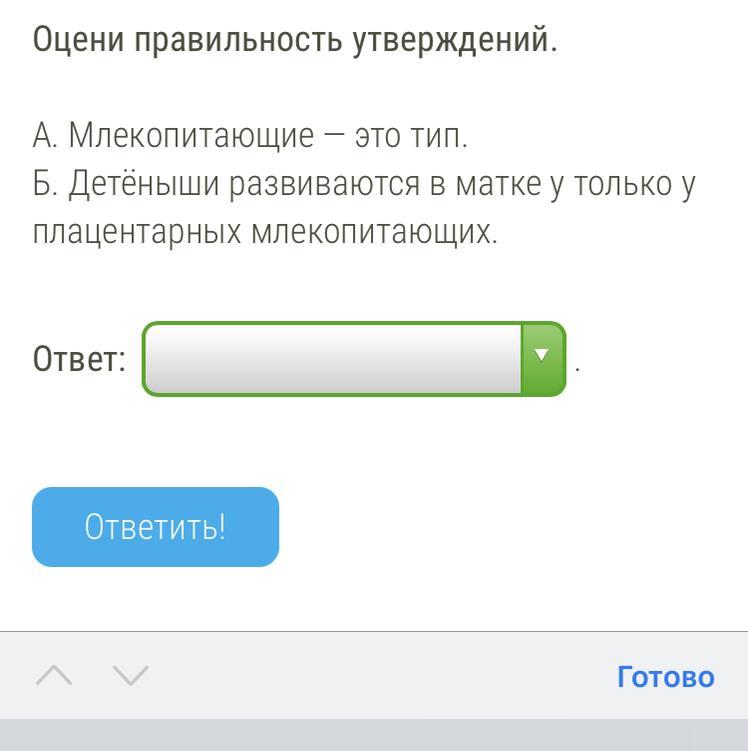Viewport: 748px width, 751px height.
Task: Submit with the Ответить! button
Action: (x=155, y=527)
